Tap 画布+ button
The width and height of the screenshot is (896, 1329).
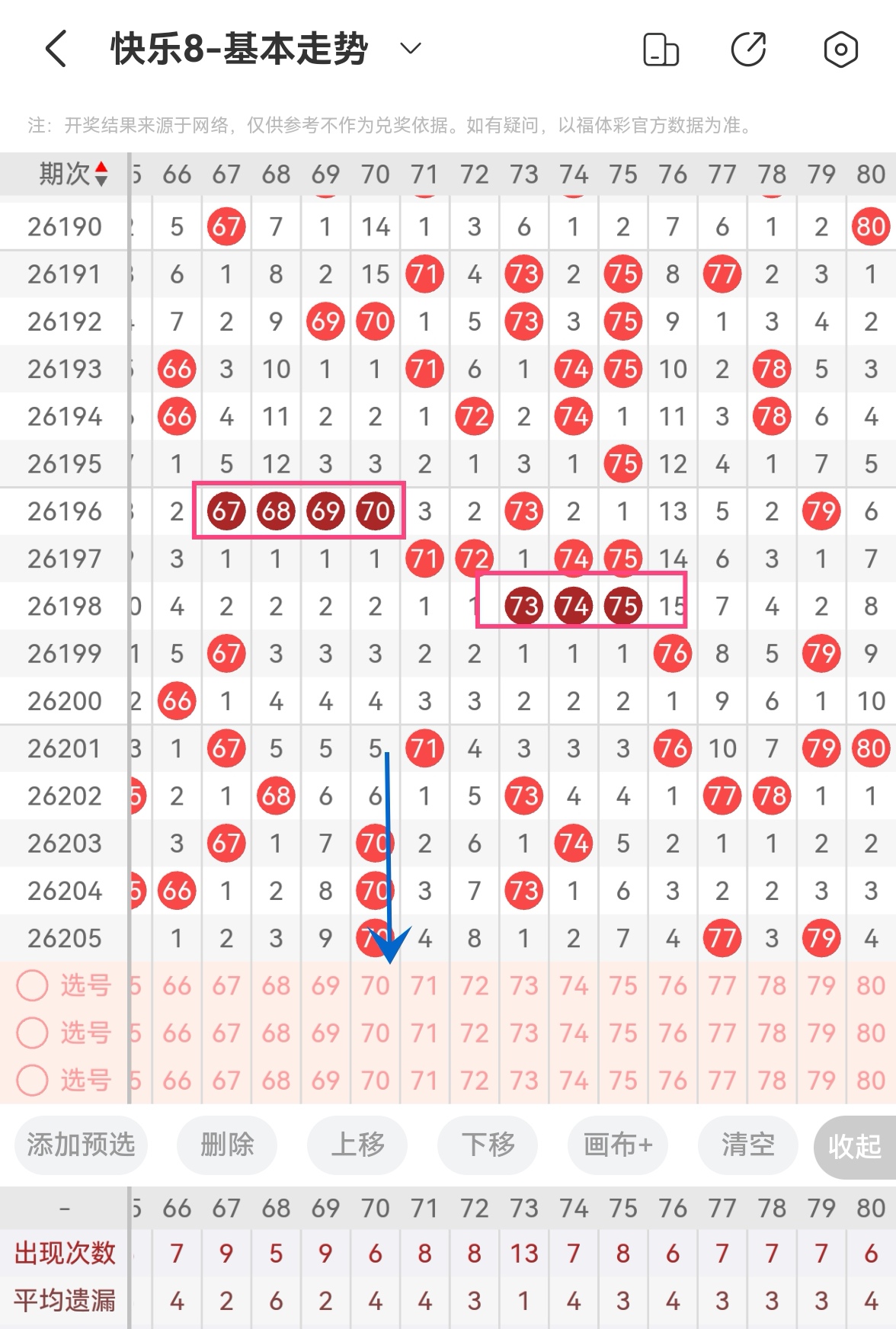[x=618, y=1144]
